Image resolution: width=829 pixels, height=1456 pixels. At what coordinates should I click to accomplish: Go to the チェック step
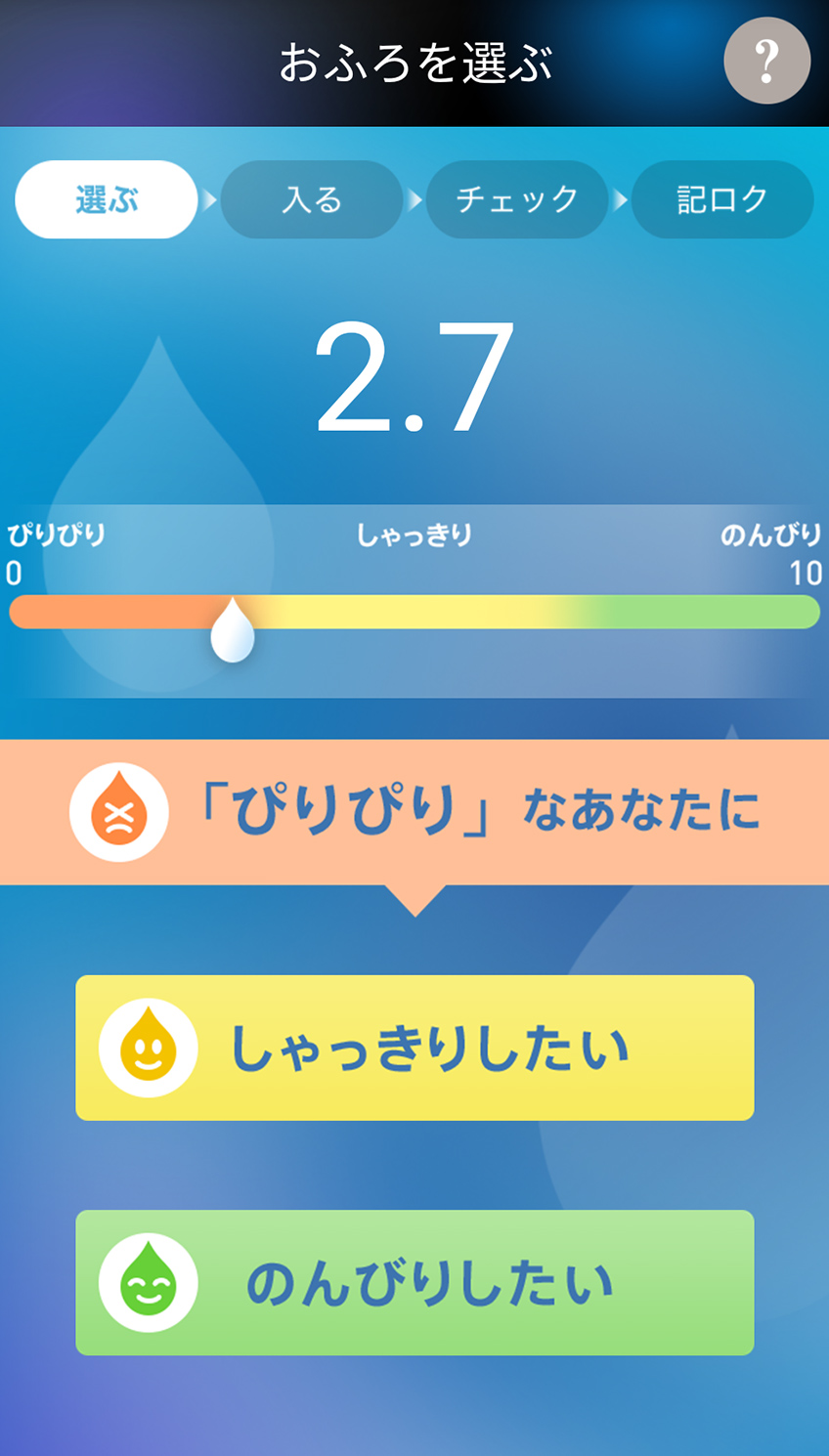pyautogui.click(x=517, y=199)
